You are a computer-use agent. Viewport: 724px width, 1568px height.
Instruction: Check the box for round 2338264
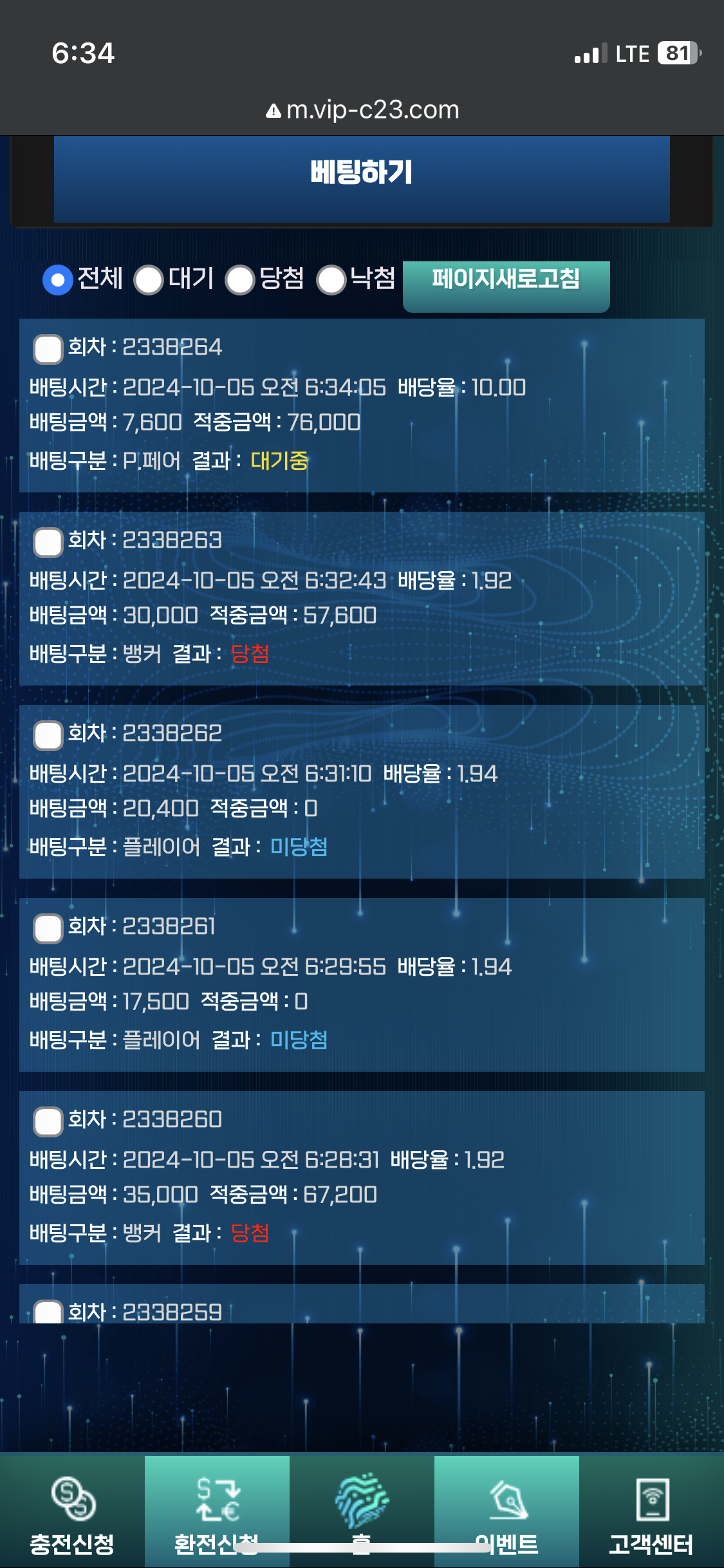pyautogui.click(x=48, y=349)
